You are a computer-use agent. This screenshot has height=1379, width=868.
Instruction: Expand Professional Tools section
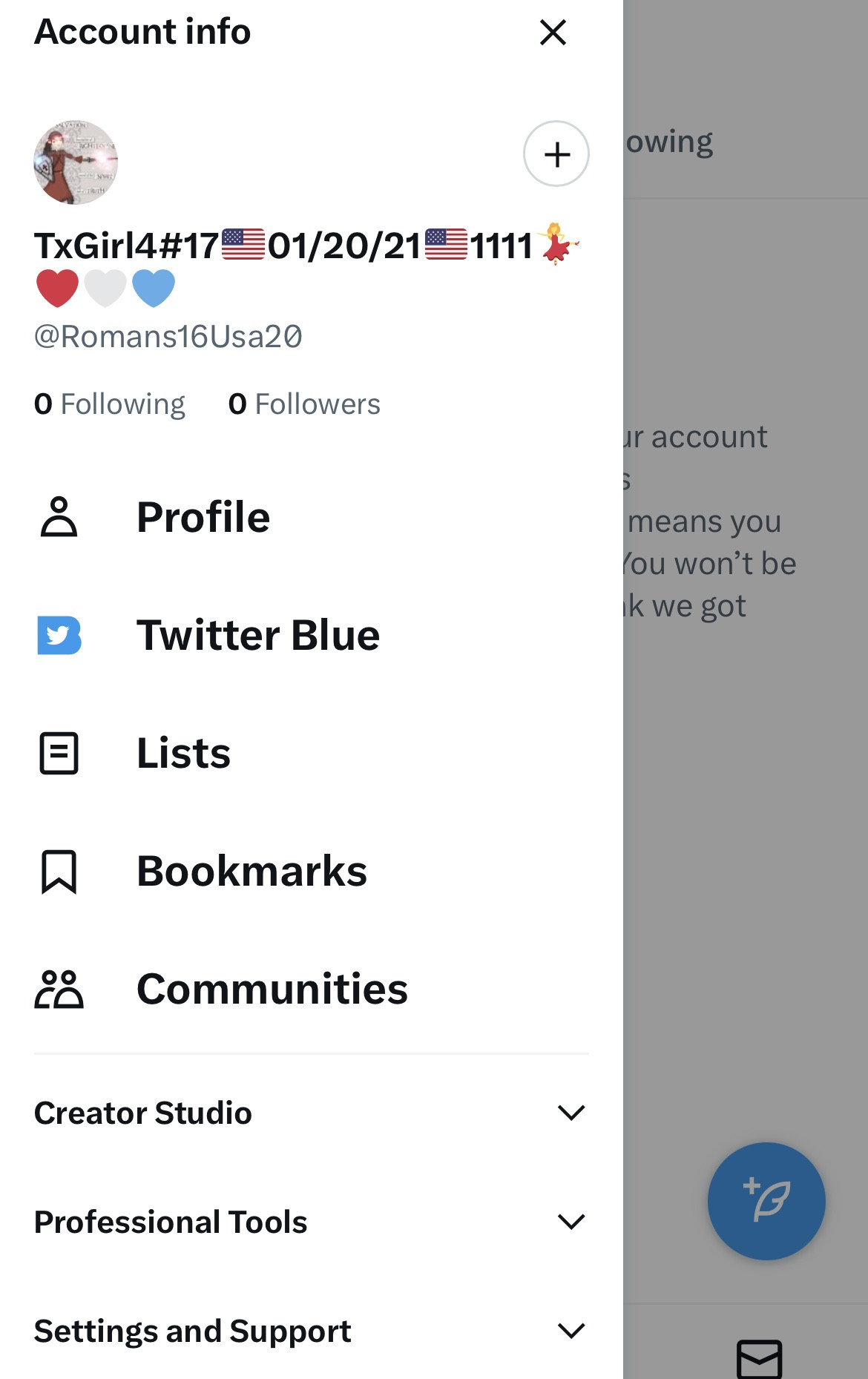coord(311,1222)
